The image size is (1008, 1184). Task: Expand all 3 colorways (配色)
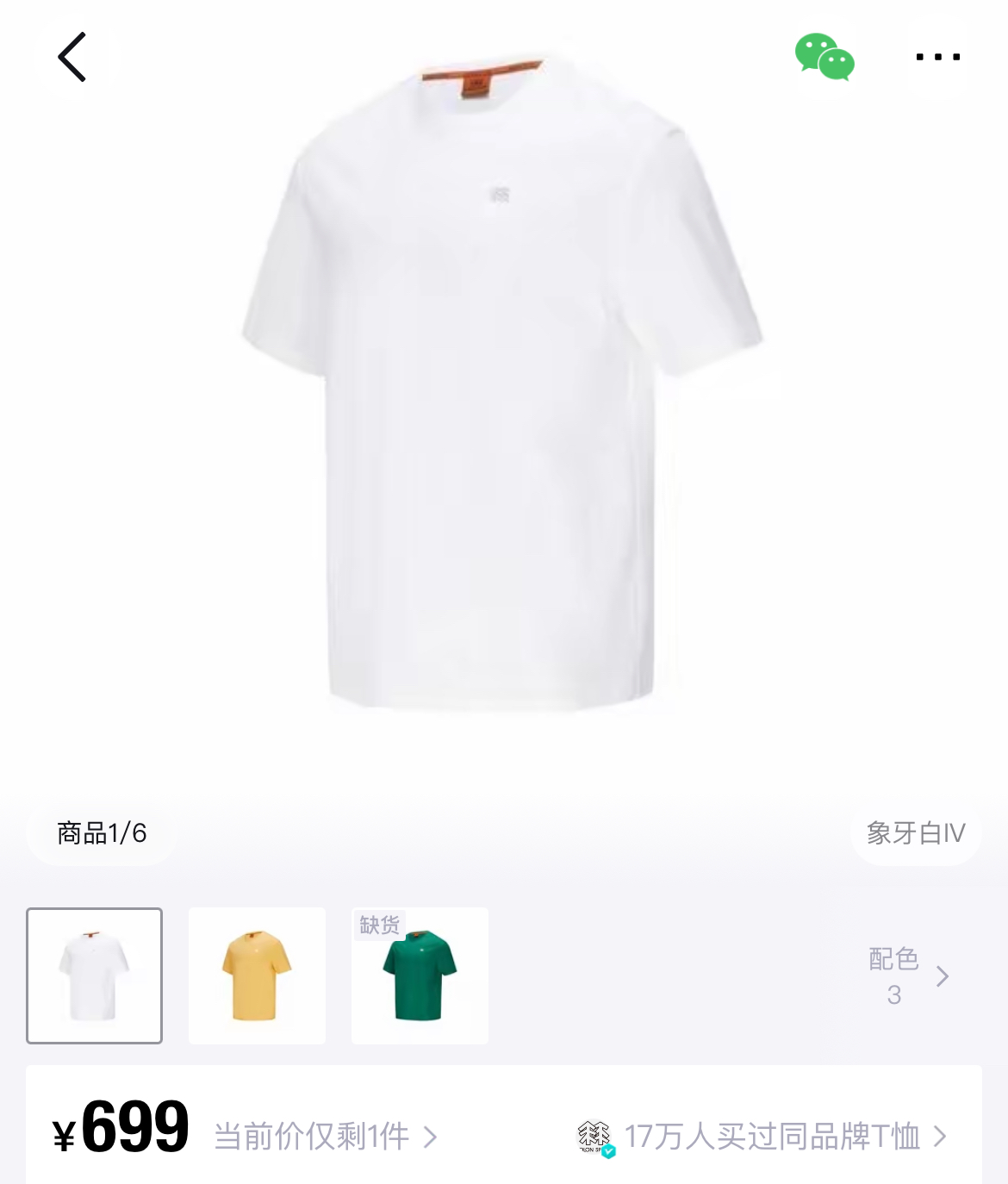coord(908,976)
